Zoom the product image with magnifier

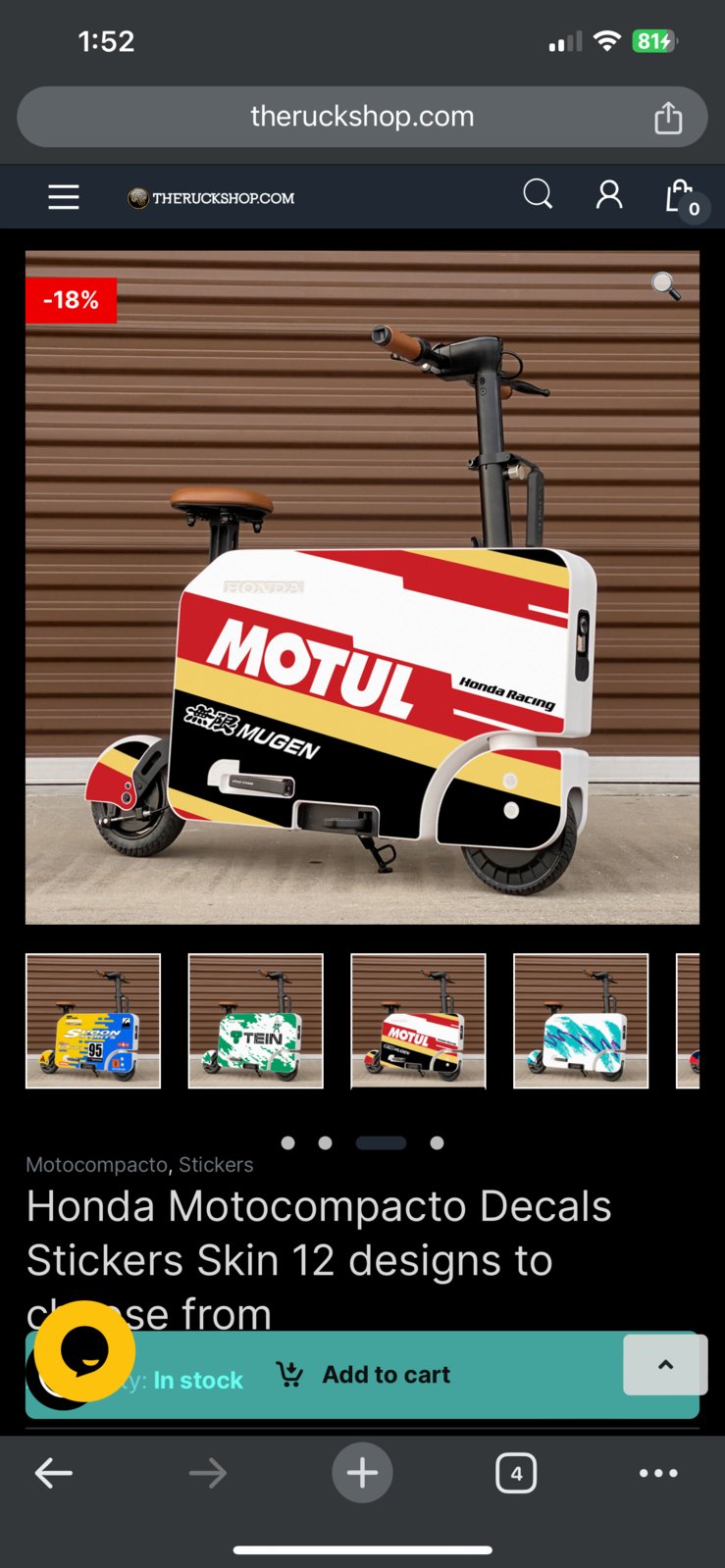[665, 285]
